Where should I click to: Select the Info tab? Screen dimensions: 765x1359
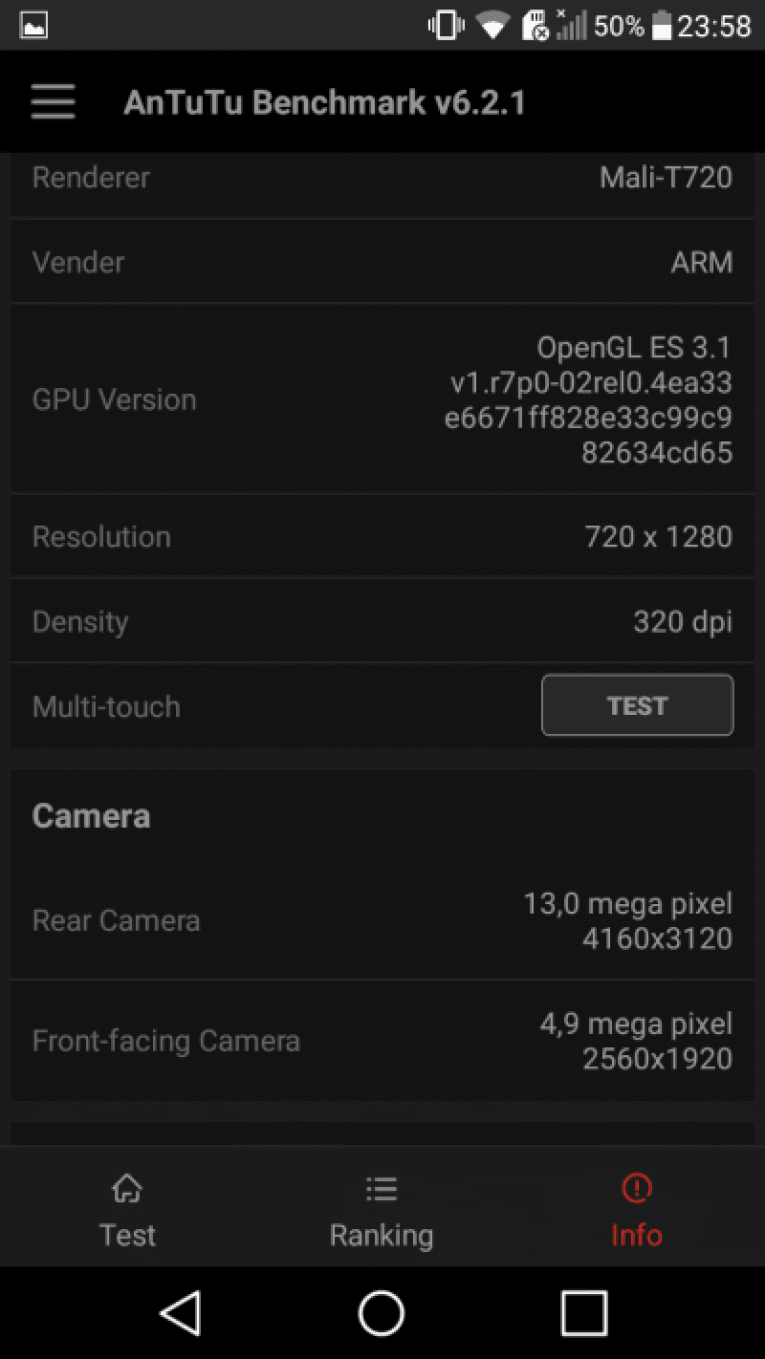click(x=636, y=1211)
